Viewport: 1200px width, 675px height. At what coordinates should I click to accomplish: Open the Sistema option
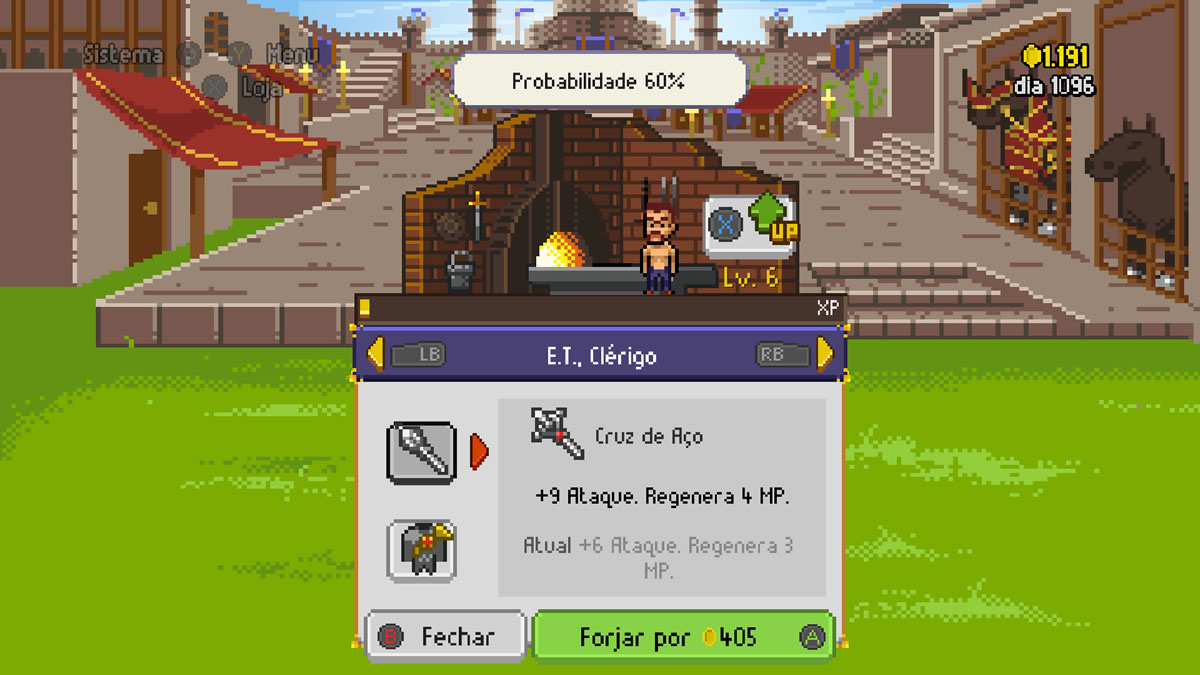point(123,54)
